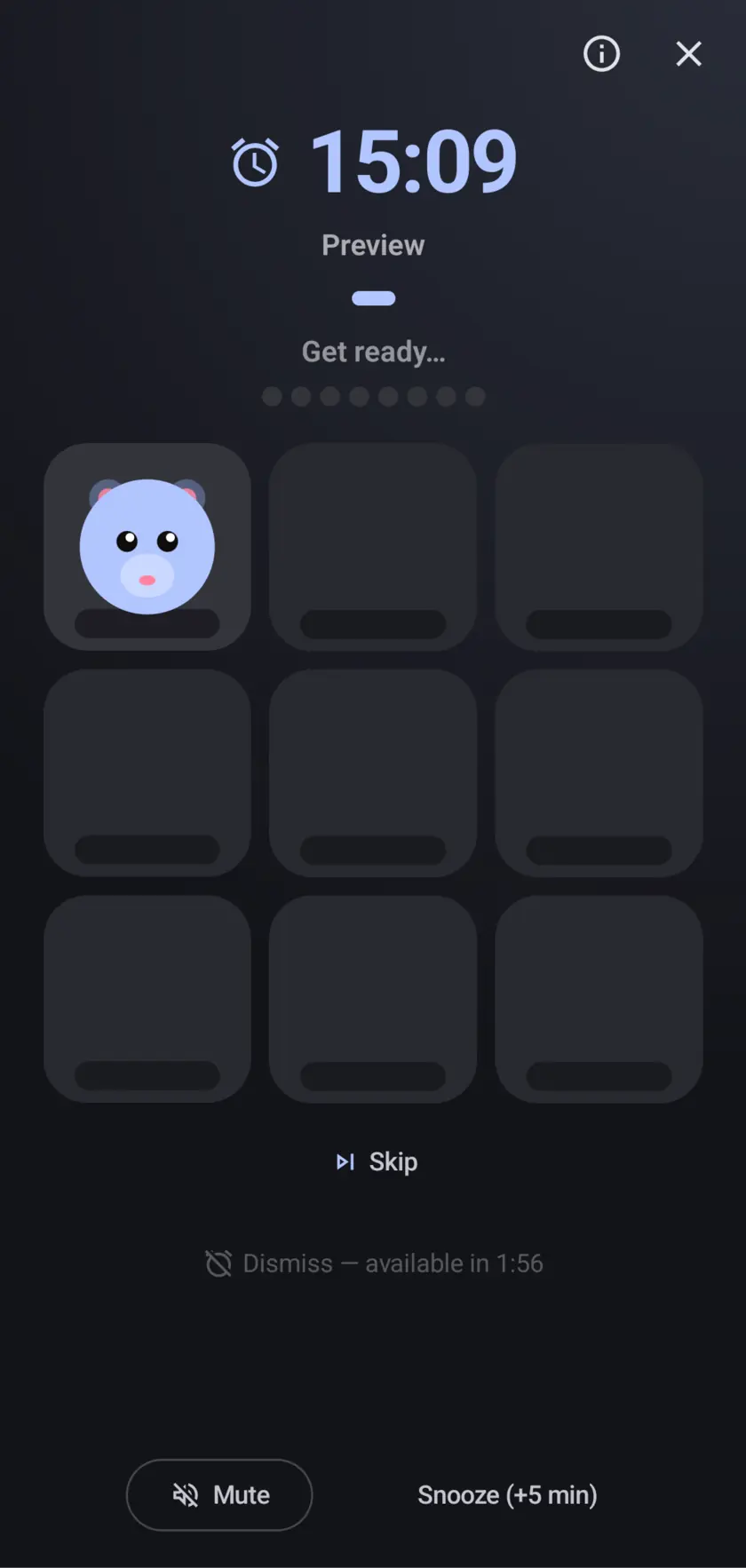The image size is (746, 1568).
Task: Mute the alarm sound
Action: [x=219, y=1494]
